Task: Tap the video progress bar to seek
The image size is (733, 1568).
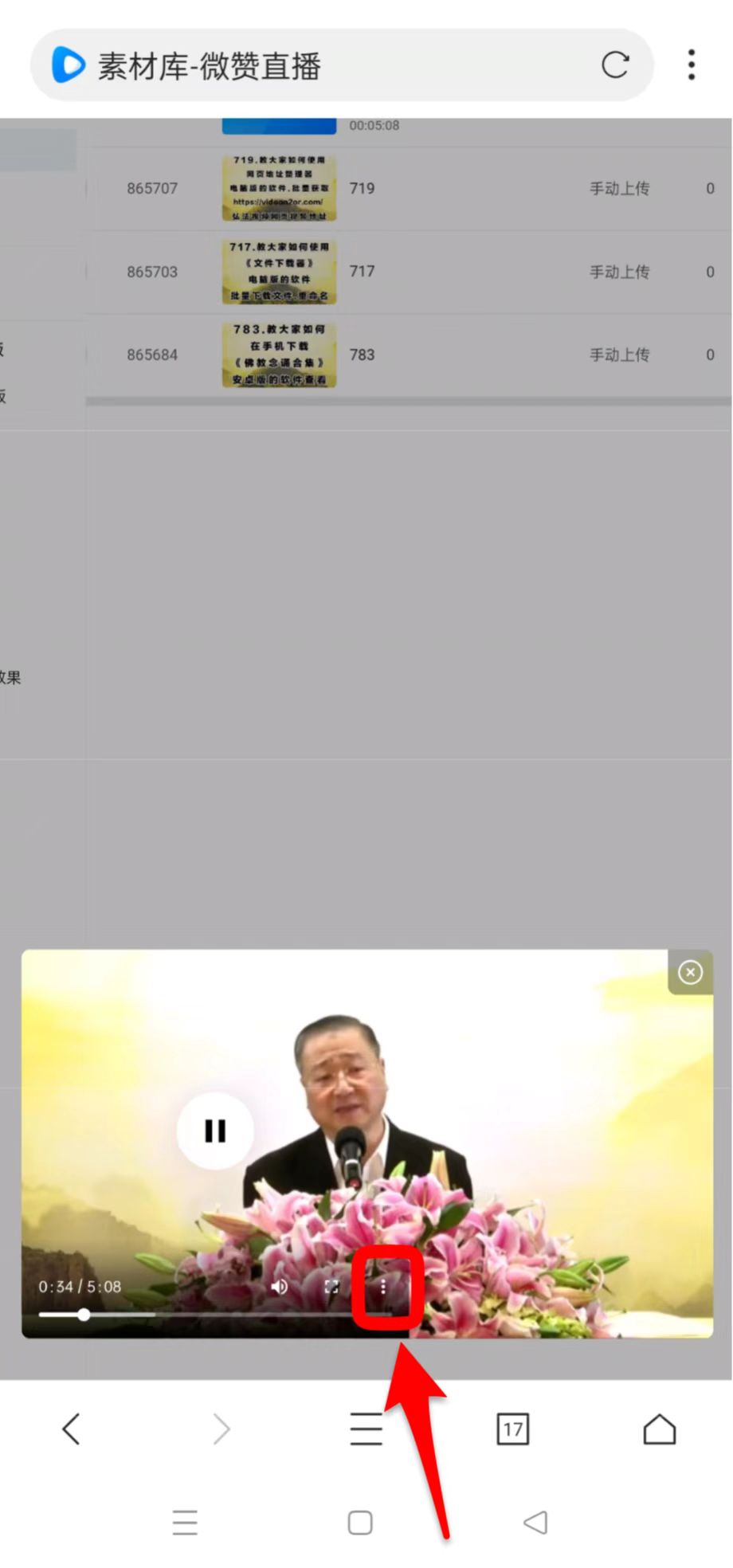Action: point(239,1315)
